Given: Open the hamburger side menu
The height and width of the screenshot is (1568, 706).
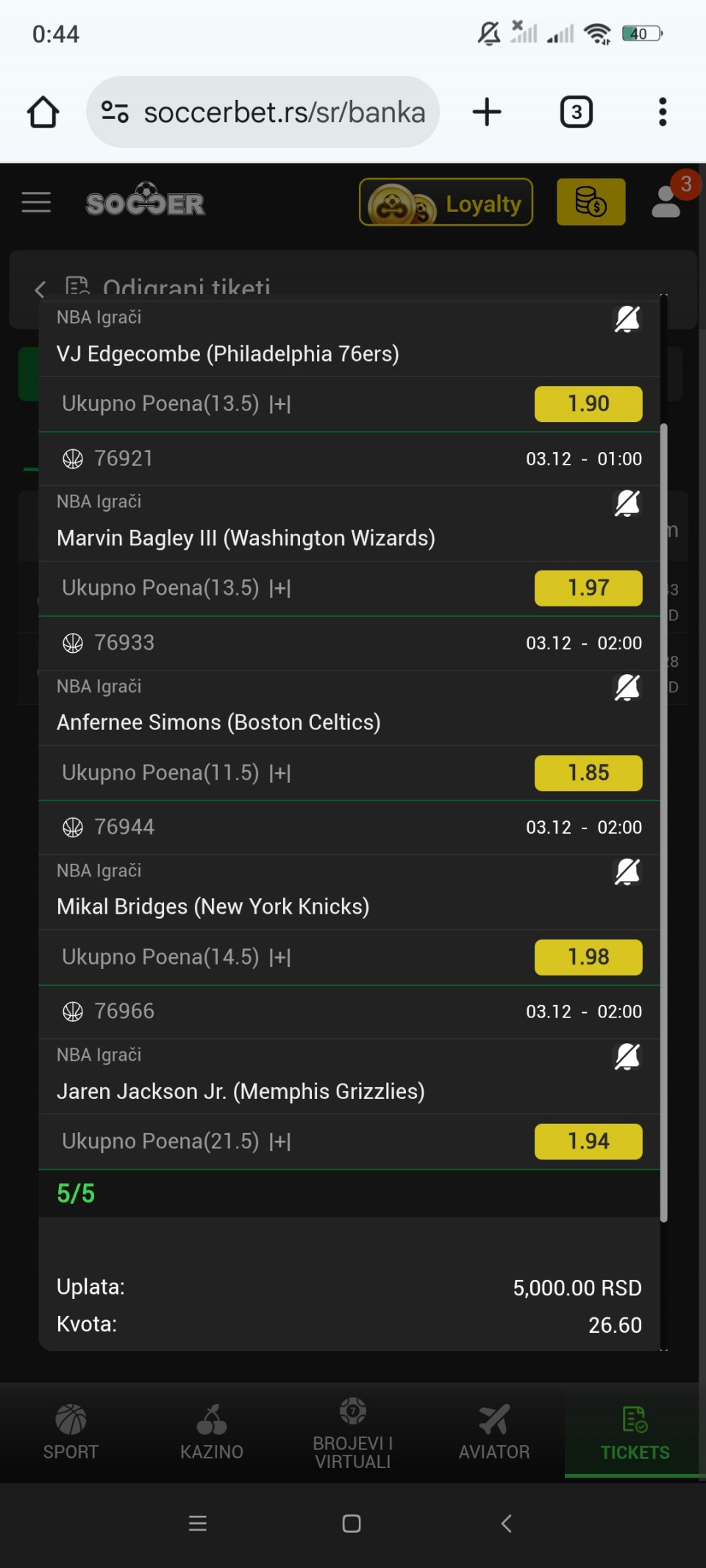Looking at the screenshot, I should coord(36,202).
